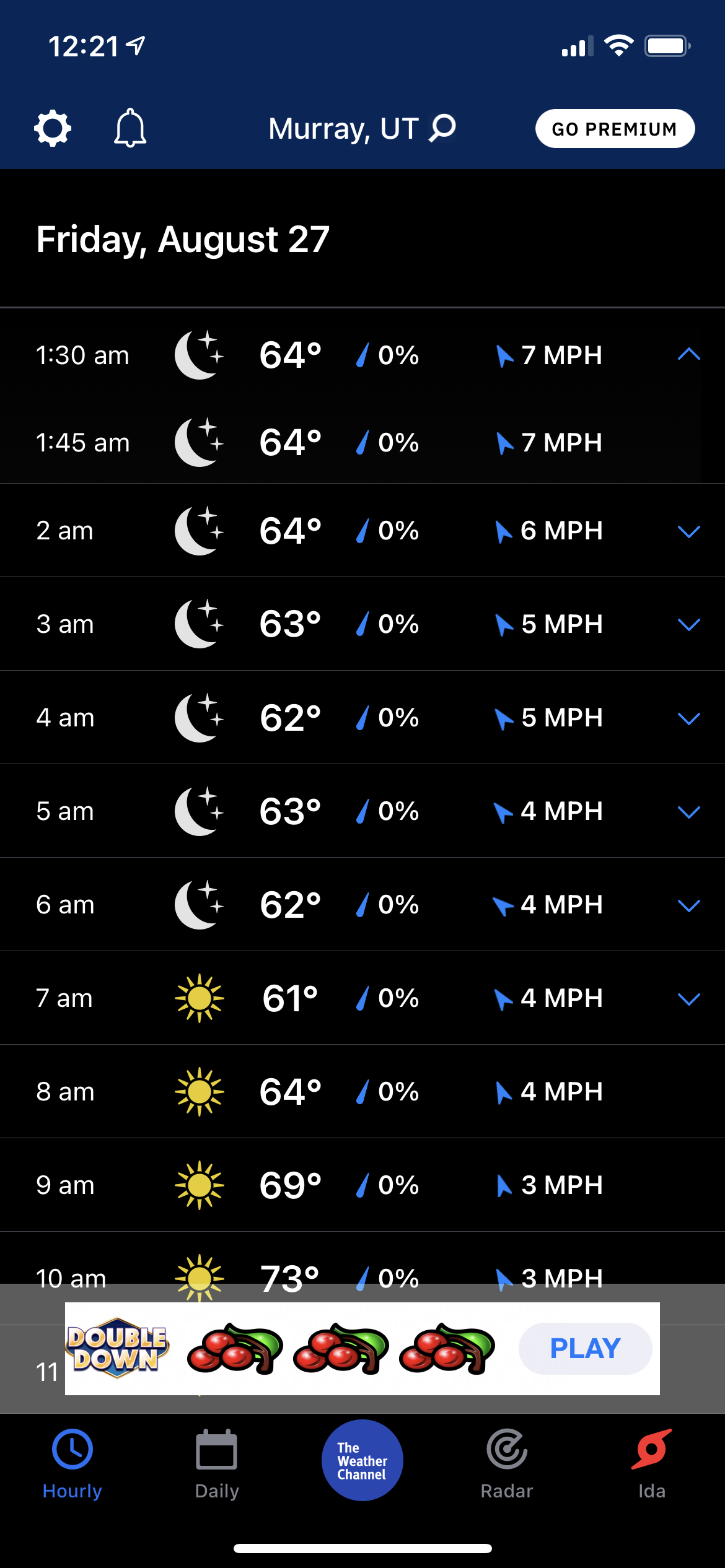Open the Ida hurricane tab

click(x=652, y=1464)
